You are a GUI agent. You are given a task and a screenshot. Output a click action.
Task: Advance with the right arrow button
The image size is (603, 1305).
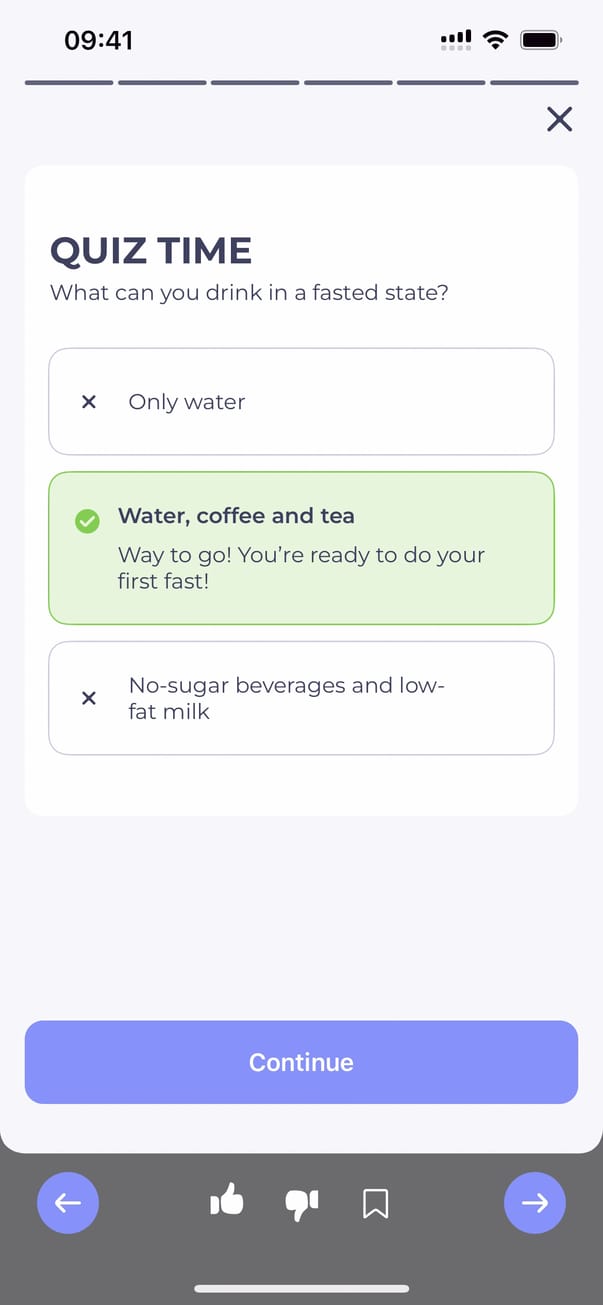click(x=535, y=1203)
